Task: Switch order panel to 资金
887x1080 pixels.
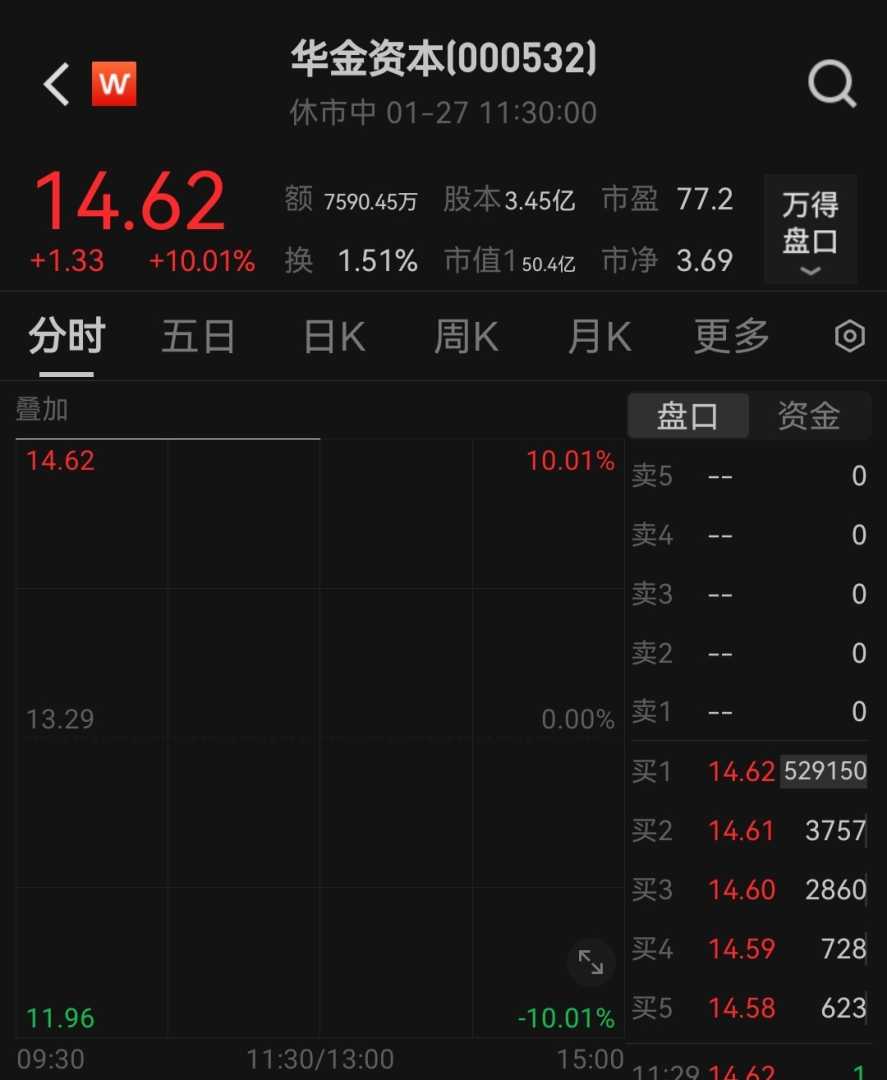Action: click(x=809, y=416)
